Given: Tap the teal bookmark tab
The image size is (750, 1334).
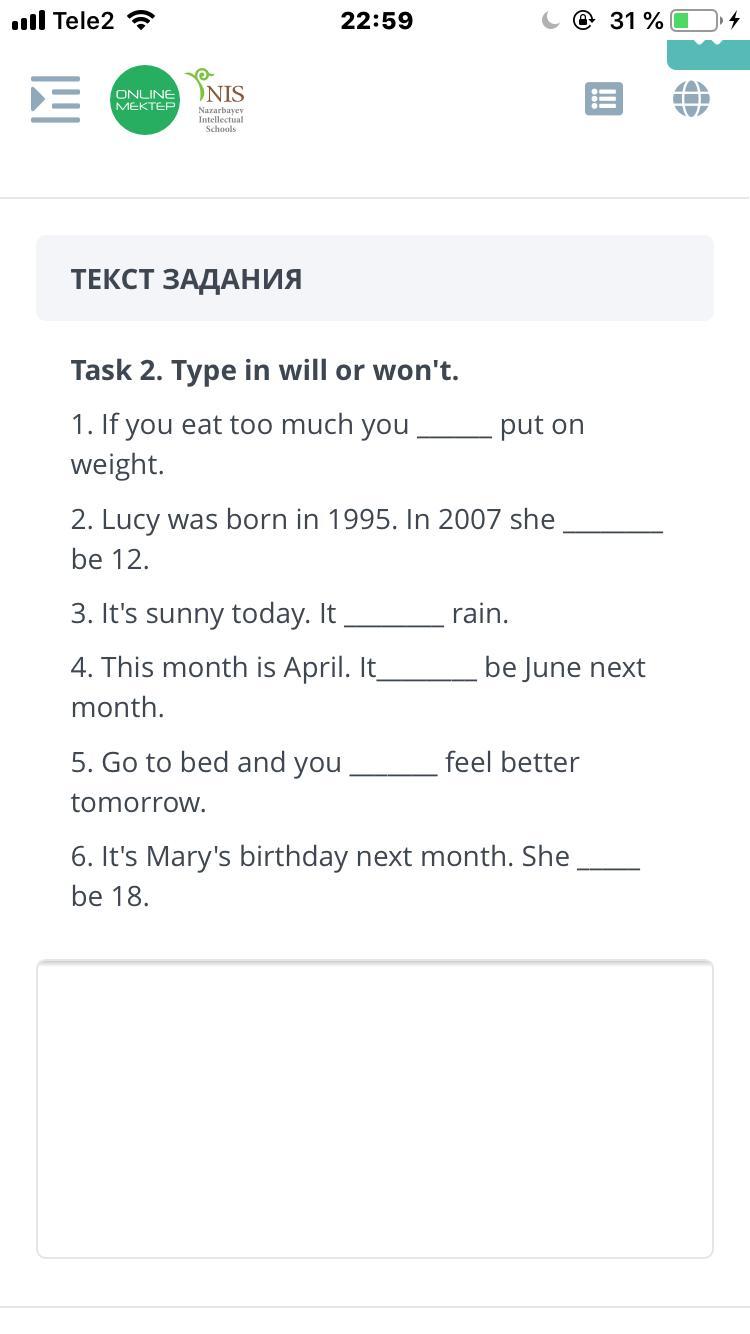Looking at the screenshot, I should [708, 50].
